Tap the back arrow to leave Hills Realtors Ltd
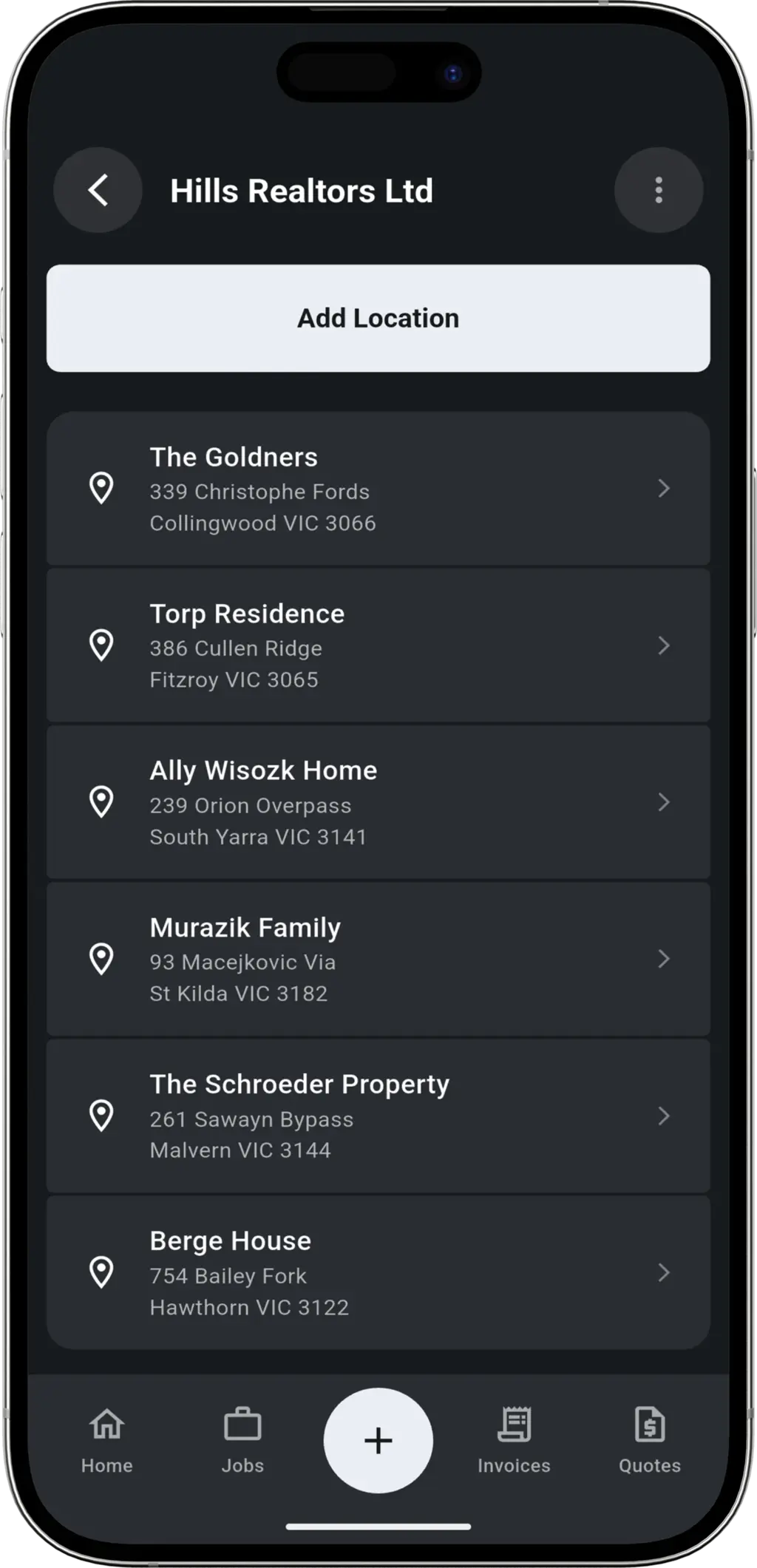 click(97, 190)
